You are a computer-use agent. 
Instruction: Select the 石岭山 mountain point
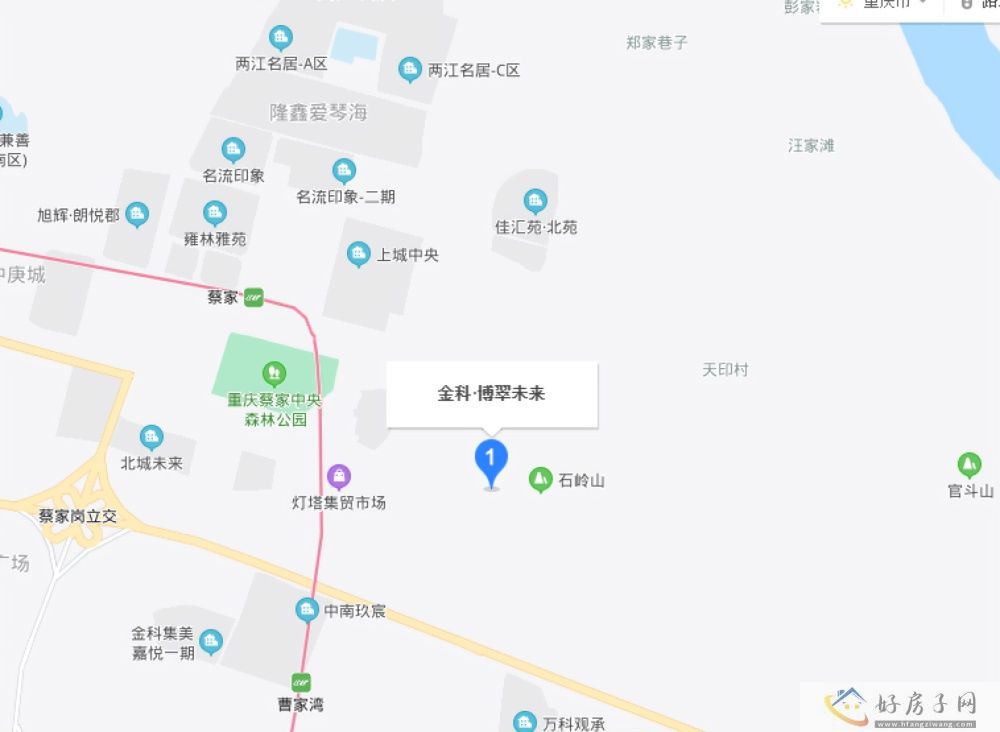click(541, 480)
